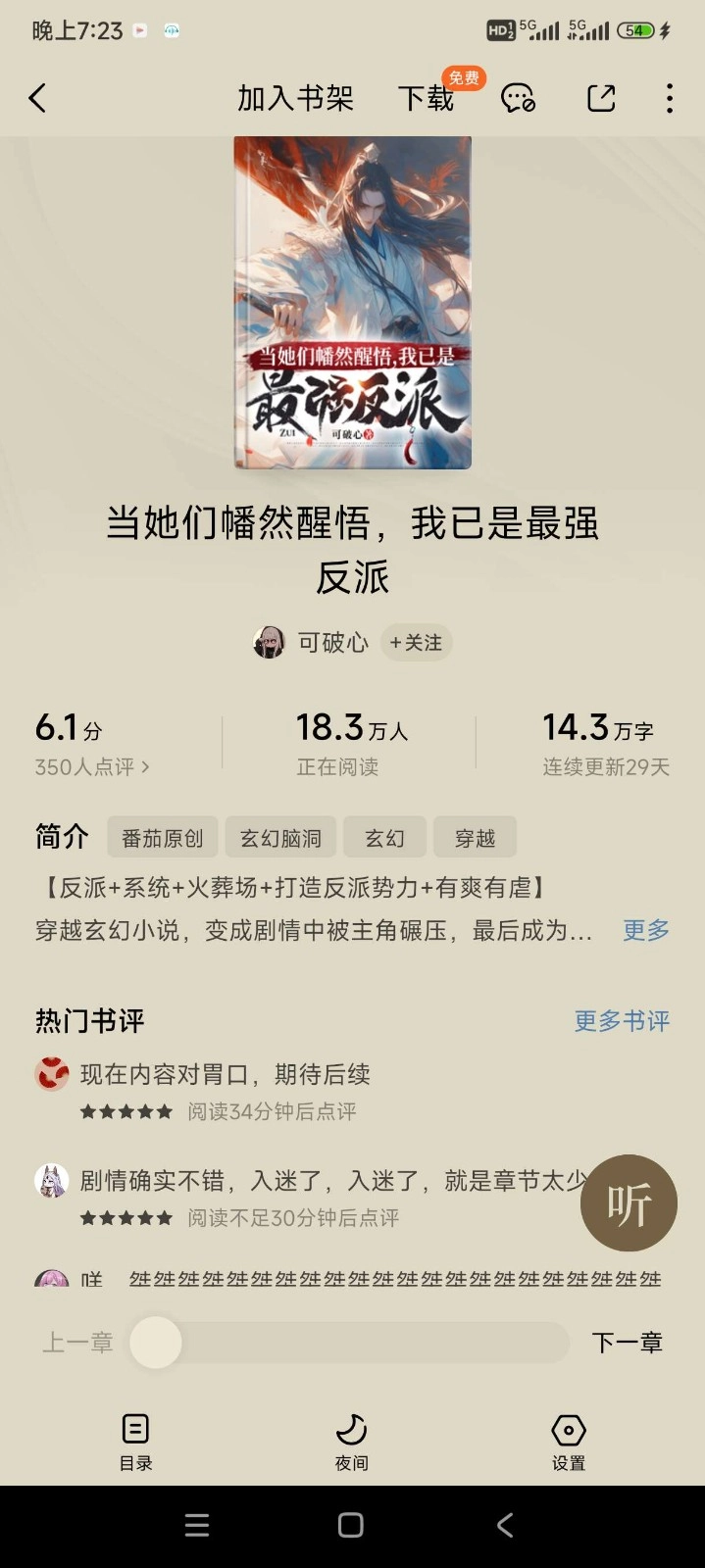Open the table of contents (目录)
The image size is (705, 1568).
[135, 1442]
